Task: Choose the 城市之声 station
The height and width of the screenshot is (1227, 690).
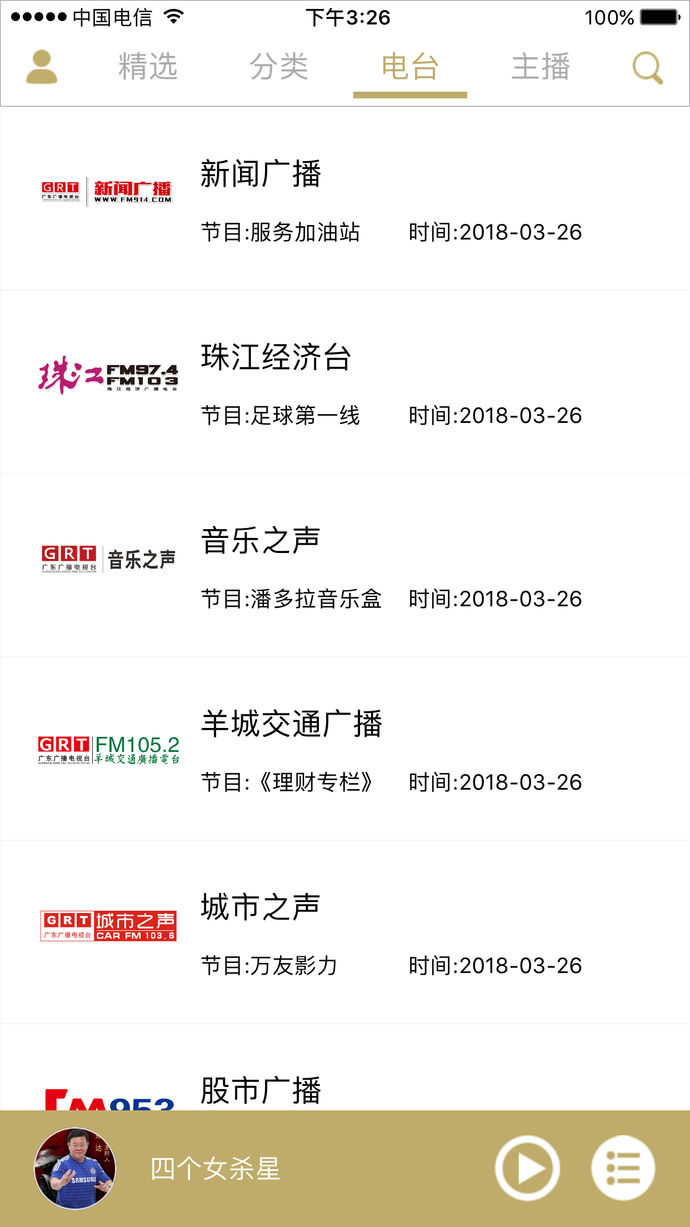Action: [x=344, y=932]
